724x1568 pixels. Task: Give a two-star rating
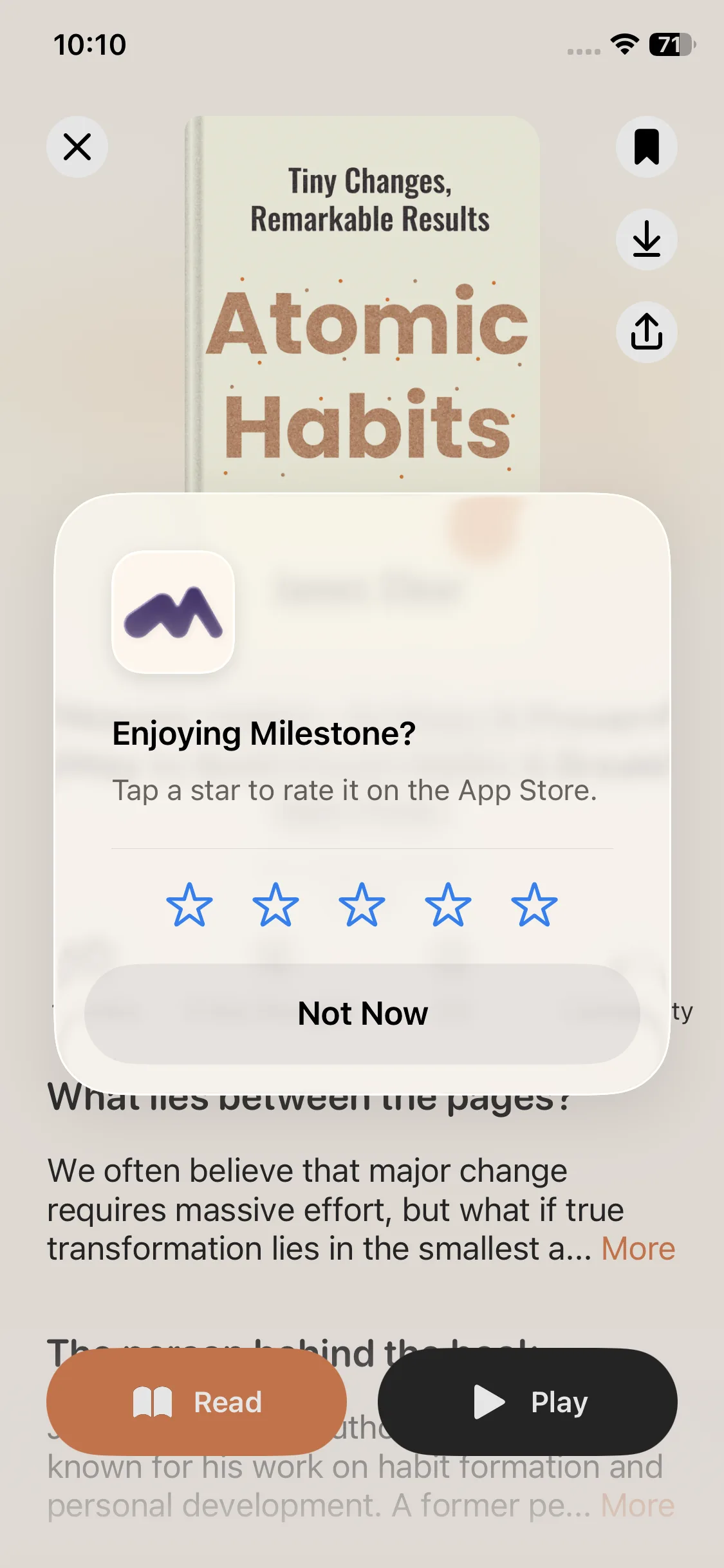click(275, 904)
